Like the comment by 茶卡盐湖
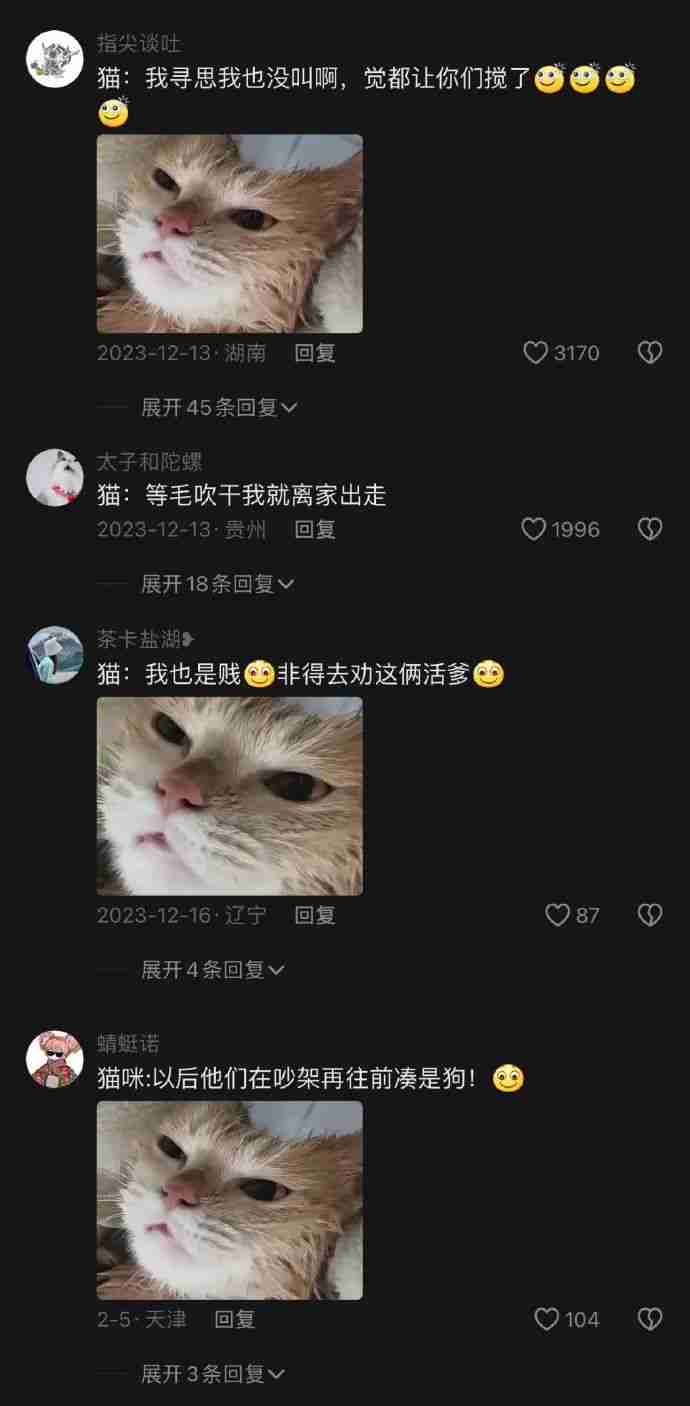690x1406 pixels. point(557,915)
